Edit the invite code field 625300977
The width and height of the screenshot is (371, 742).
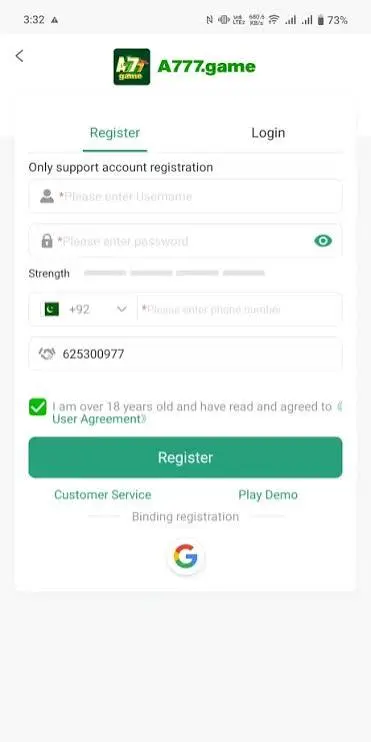click(185, 354)
